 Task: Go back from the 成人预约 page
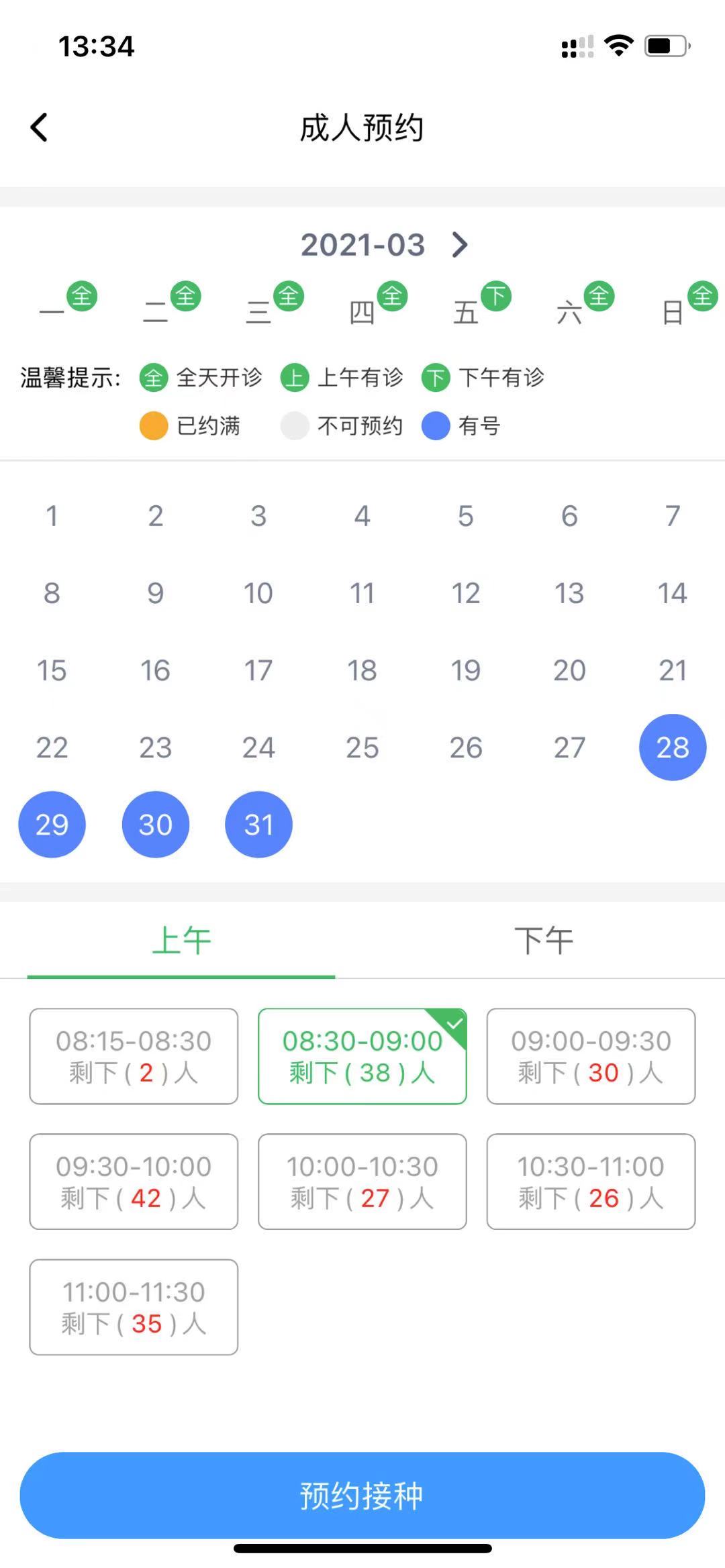click(40, 127)
